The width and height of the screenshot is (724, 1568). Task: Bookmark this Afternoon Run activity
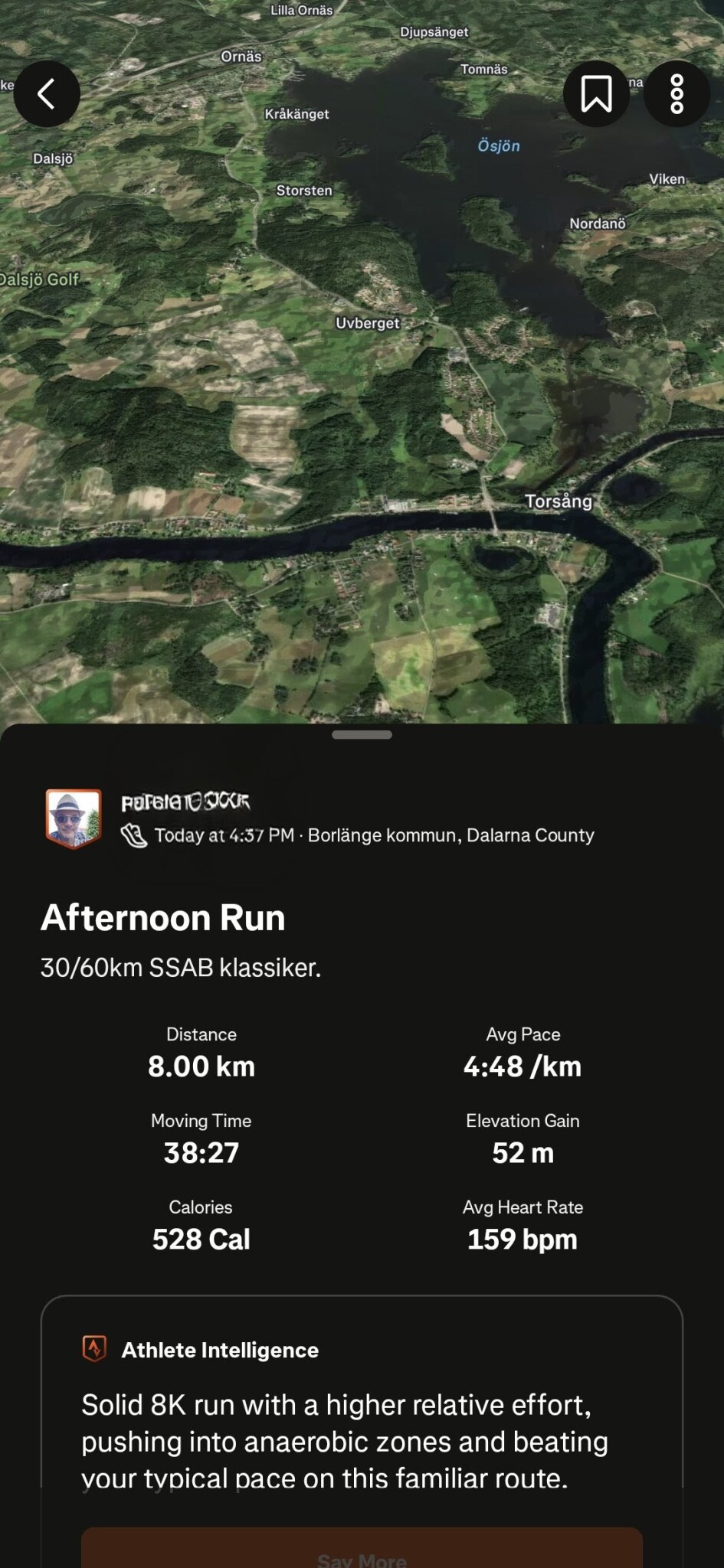(x=596, y=94)
